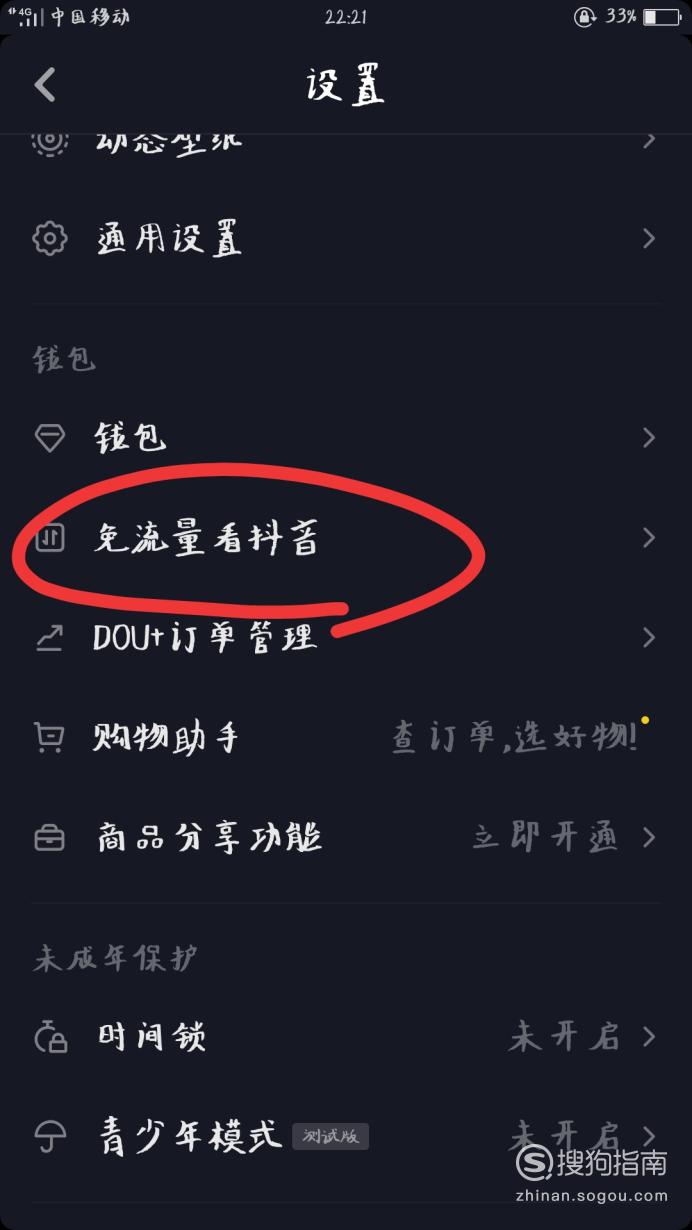Open 通用设置 row
This screenshot has width=692, height=1230.
[346, 238]
